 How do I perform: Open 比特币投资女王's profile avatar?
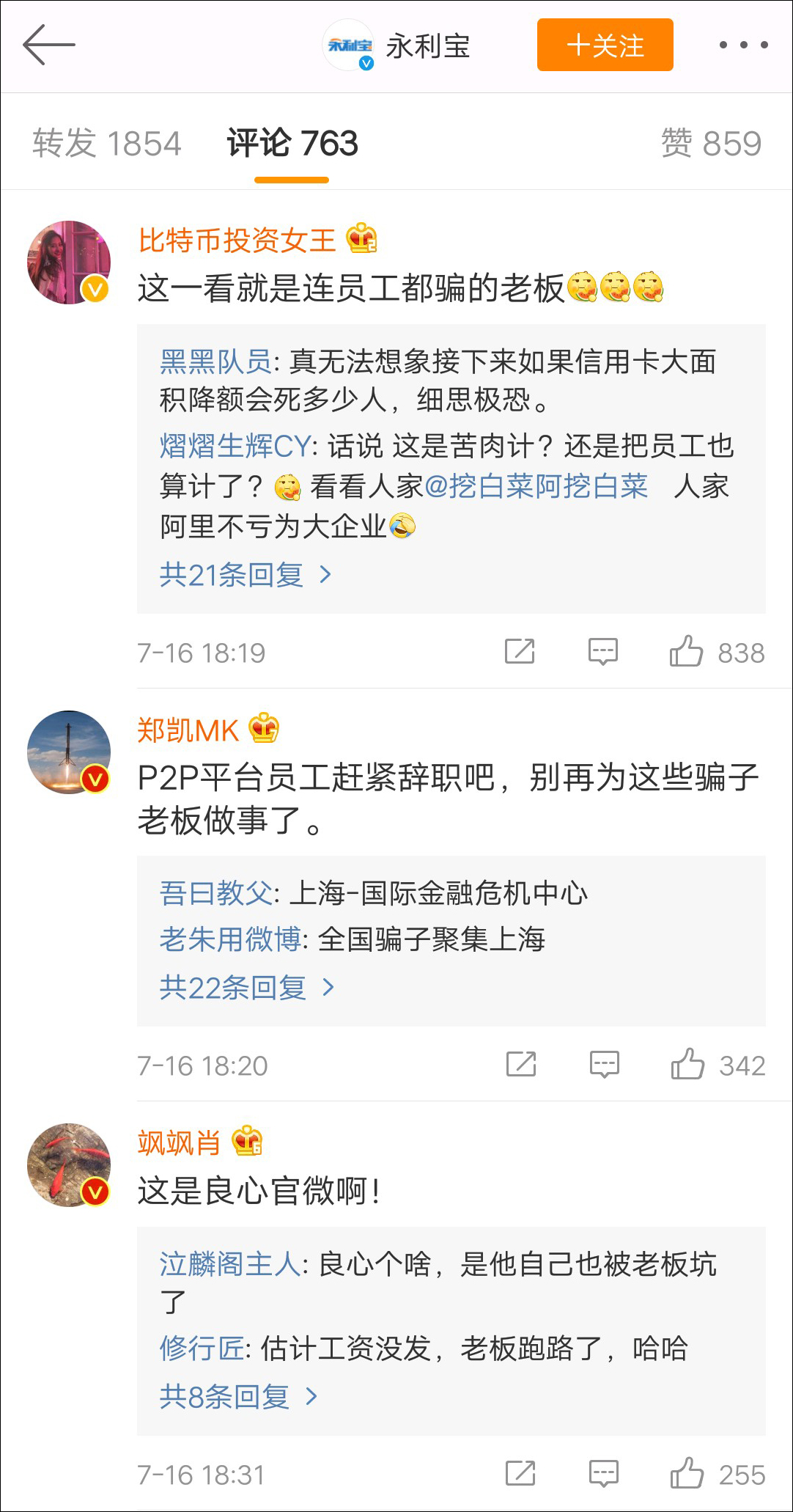(x=69, y=262)
